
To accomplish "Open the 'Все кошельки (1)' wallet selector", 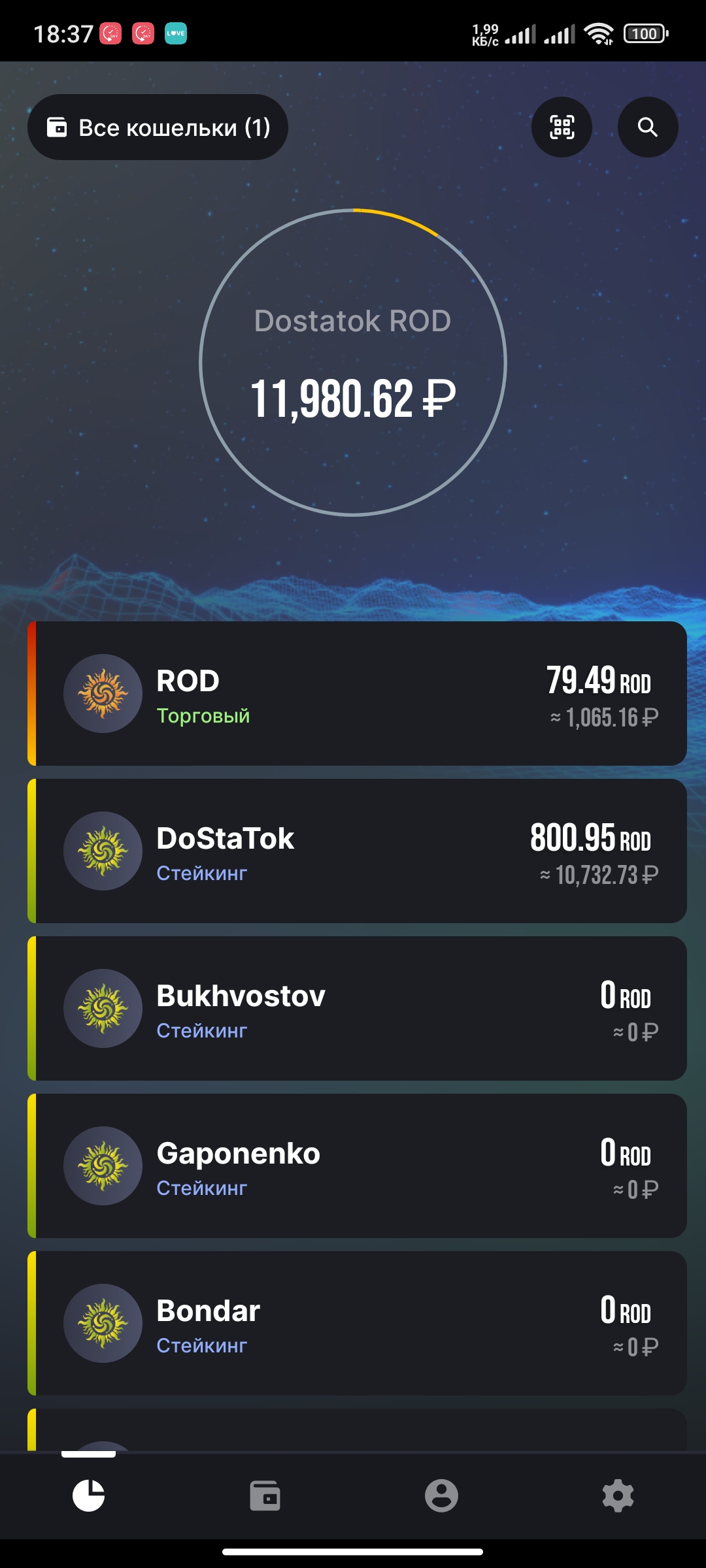I will [158, 127].
